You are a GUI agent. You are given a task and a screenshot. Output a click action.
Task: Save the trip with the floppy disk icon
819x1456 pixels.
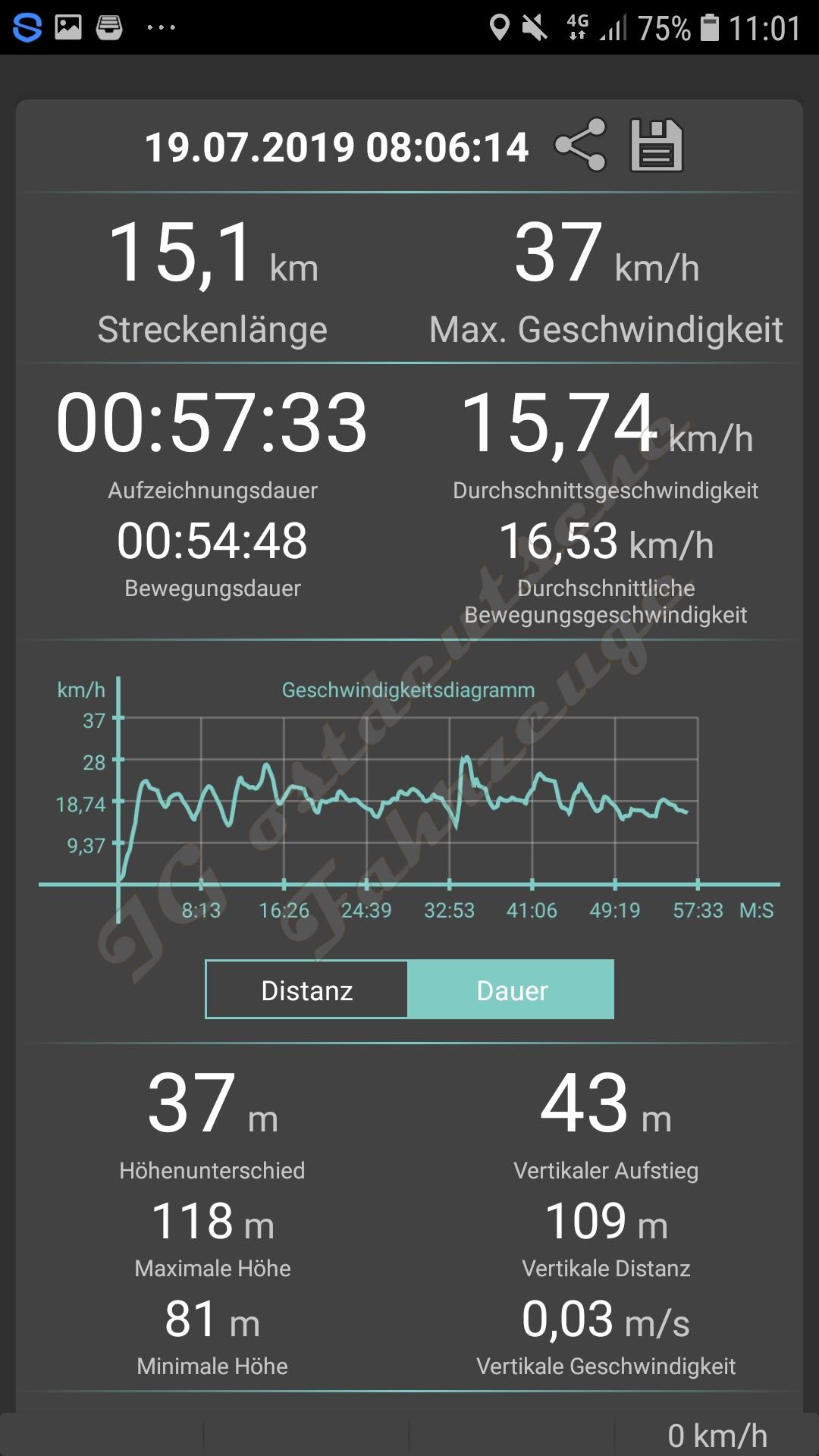point(657,145)
